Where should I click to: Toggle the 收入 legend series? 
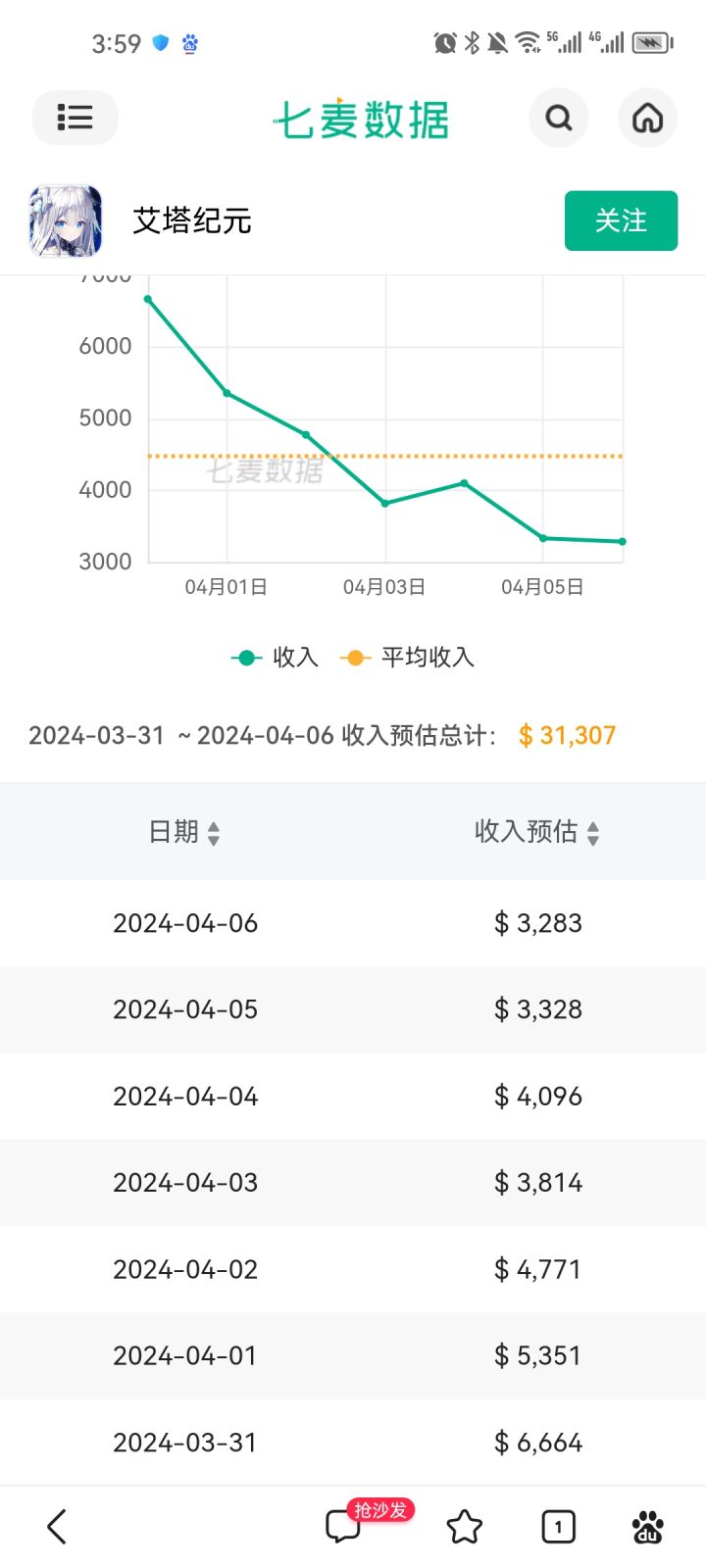pos(275,658)
